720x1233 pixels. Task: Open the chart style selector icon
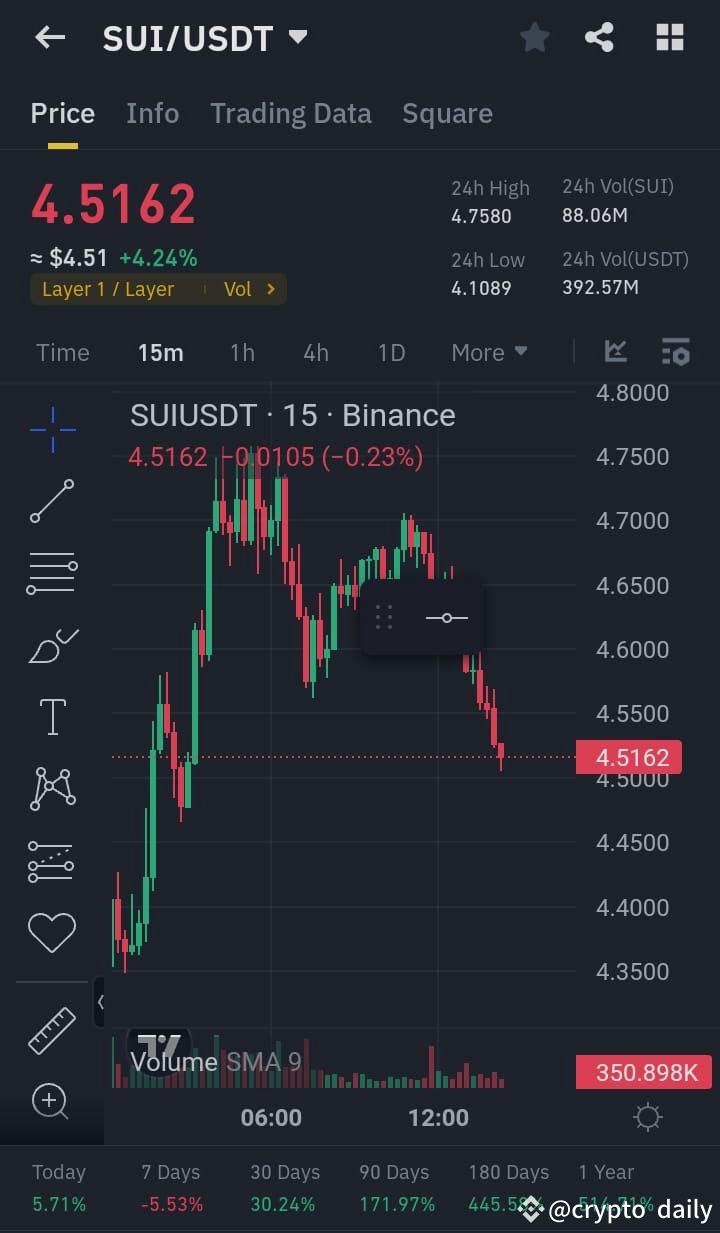pyautogui.click(x=616, y=351)
